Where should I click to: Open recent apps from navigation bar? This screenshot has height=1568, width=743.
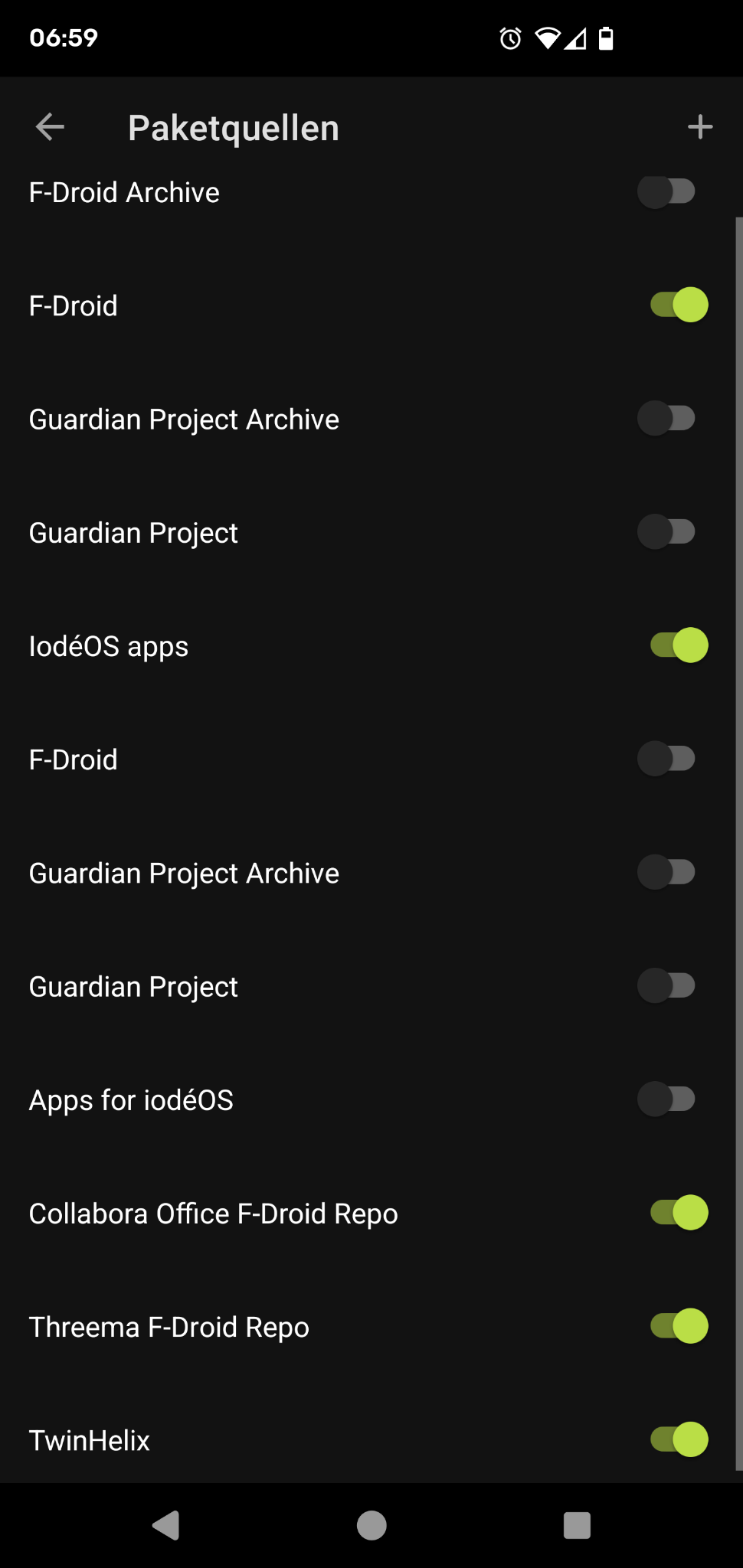577,1525
